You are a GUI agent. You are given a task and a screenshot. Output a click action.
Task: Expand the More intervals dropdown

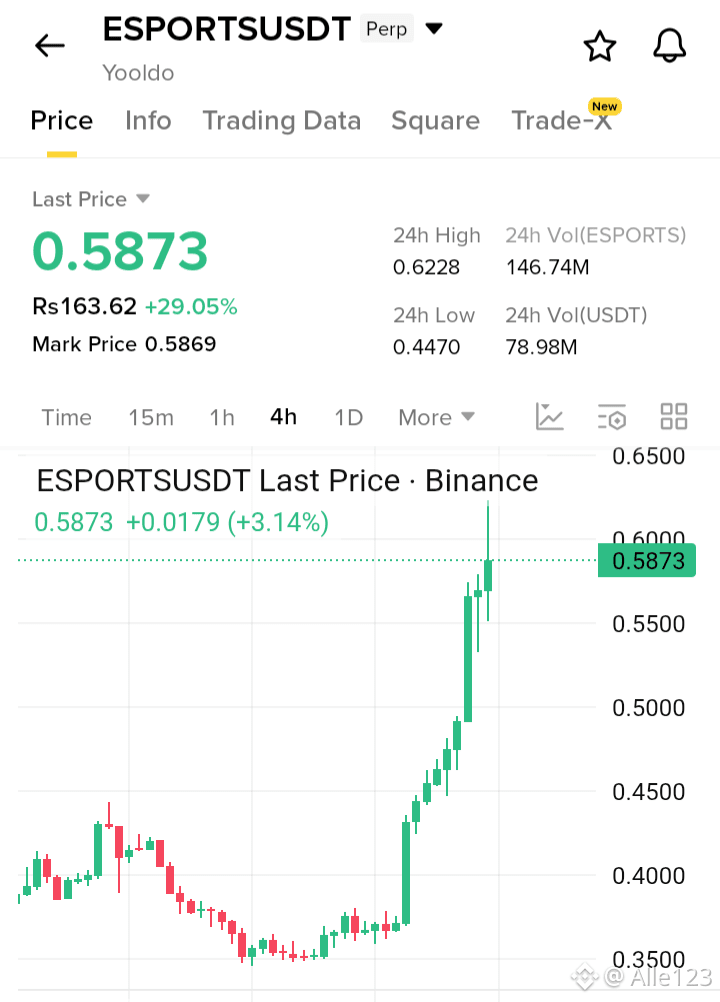[x=436, y=417]
